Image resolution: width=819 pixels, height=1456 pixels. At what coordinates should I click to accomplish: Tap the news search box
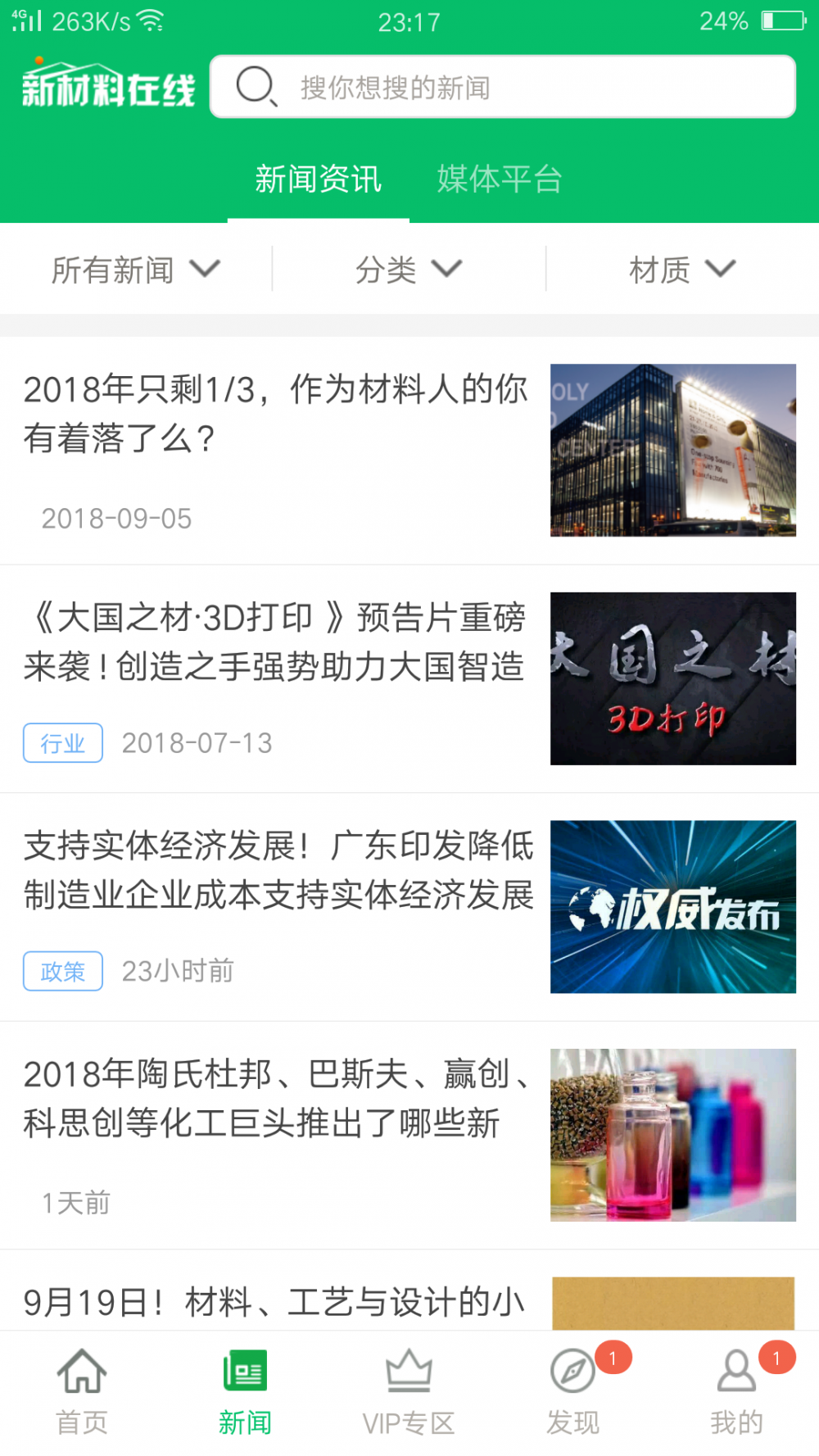(501, 87)
